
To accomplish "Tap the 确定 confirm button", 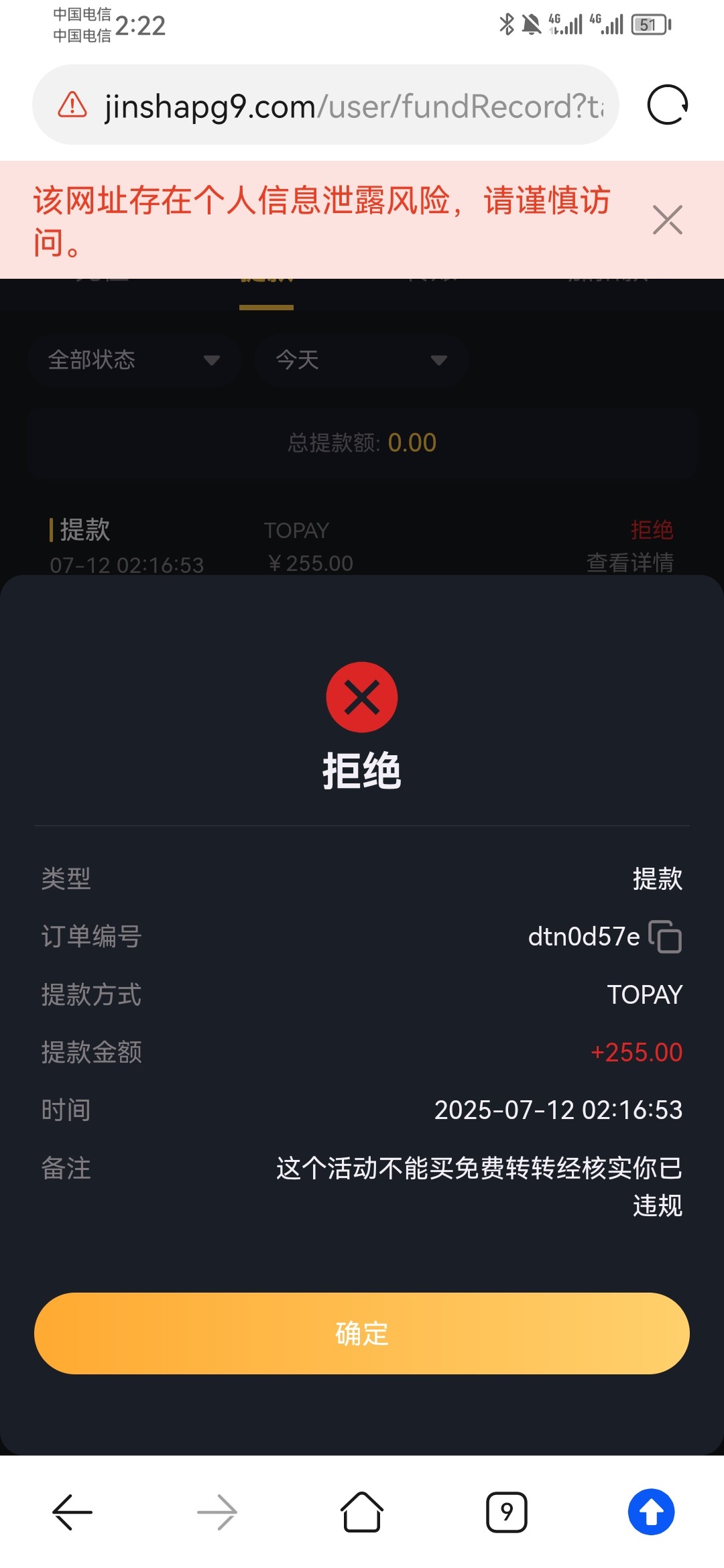I will tap(362, 1333).
